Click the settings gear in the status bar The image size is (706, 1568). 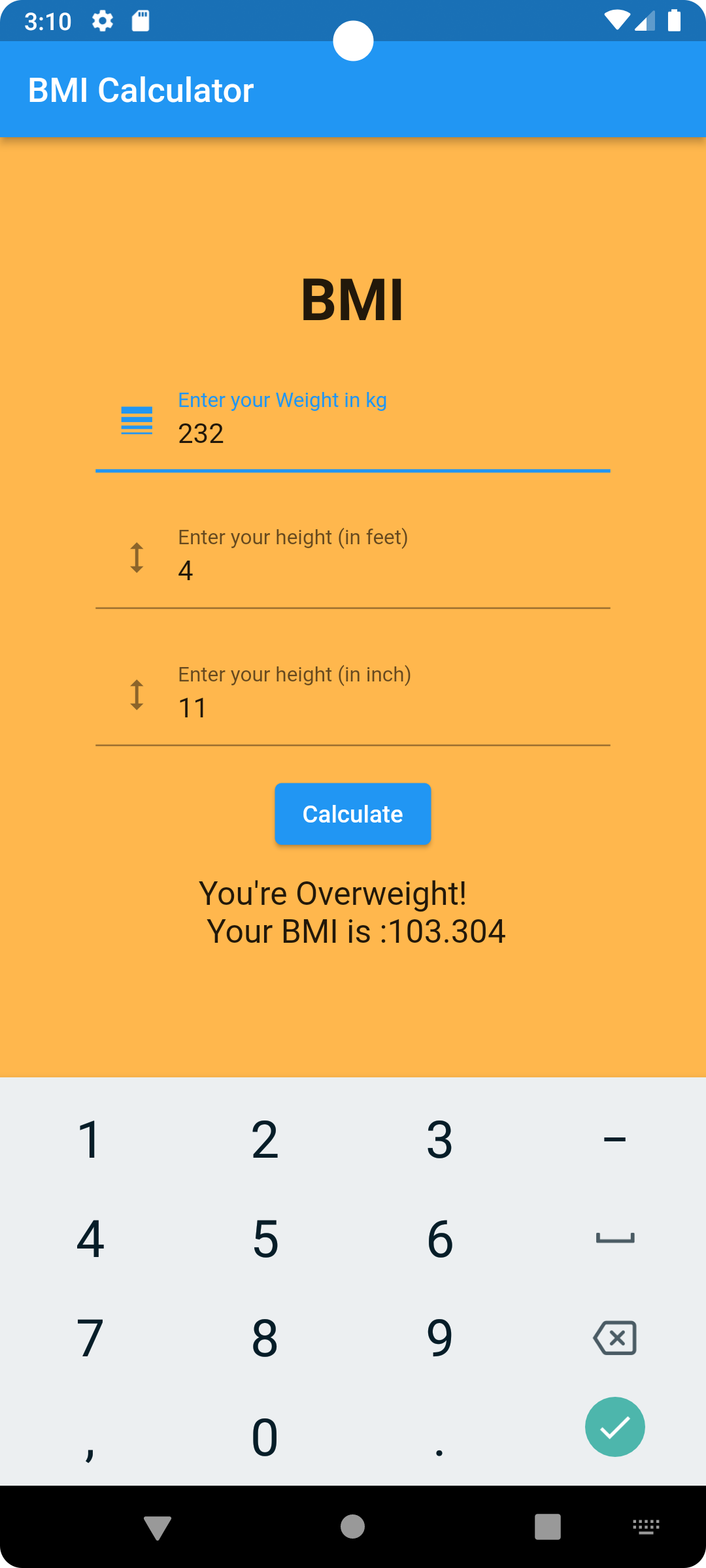pyautogui.click(x=103, y=21)
